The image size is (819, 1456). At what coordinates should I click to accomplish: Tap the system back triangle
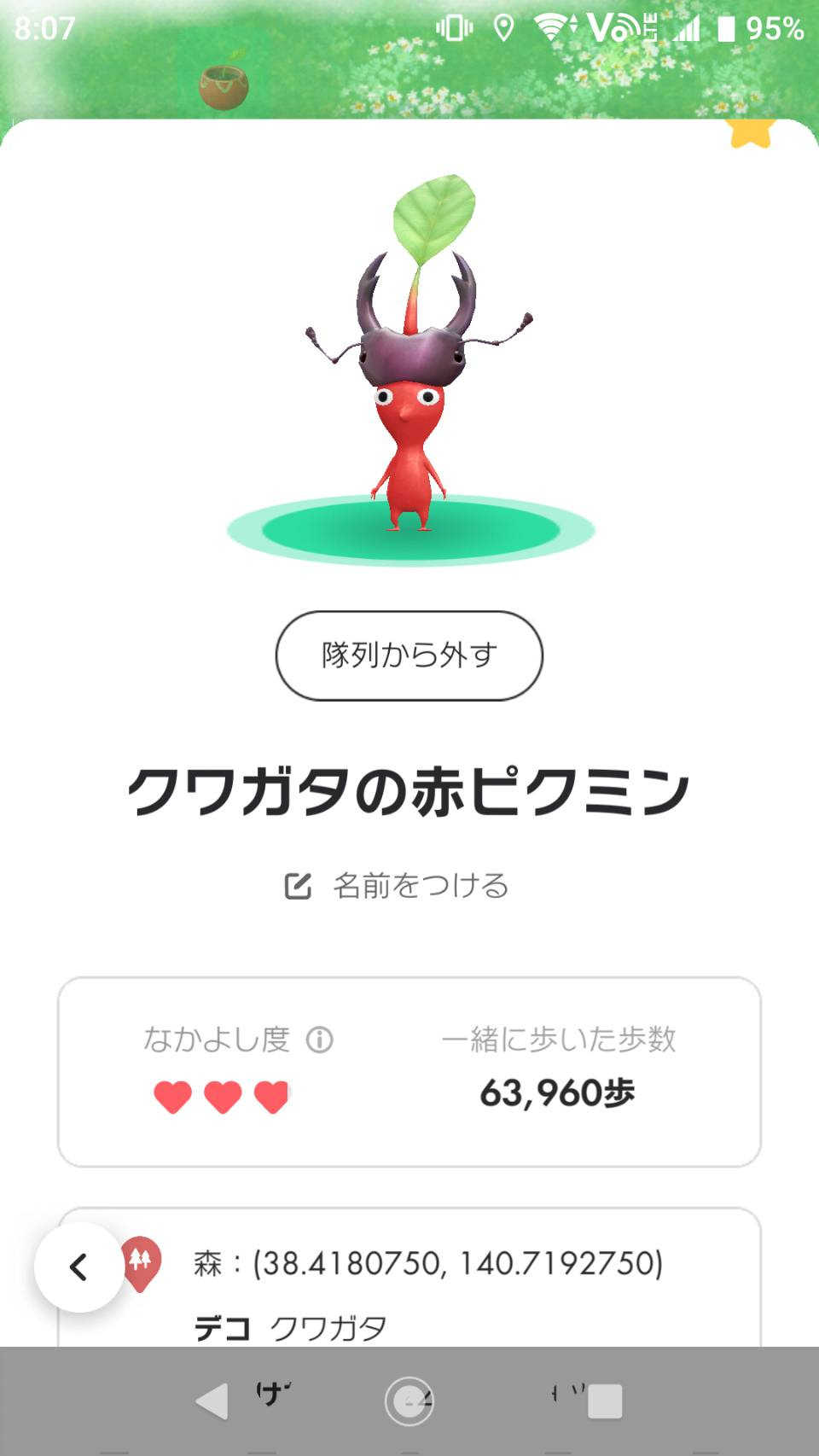point(212,1401)
